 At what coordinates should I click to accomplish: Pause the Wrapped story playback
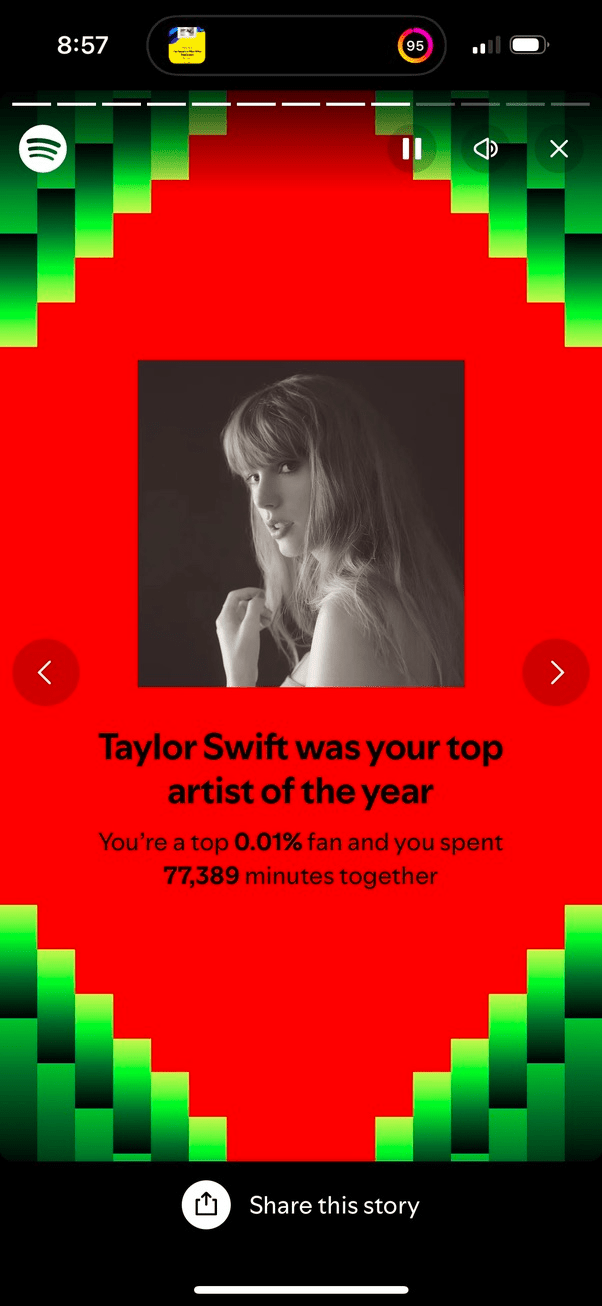tap(411, 149)
